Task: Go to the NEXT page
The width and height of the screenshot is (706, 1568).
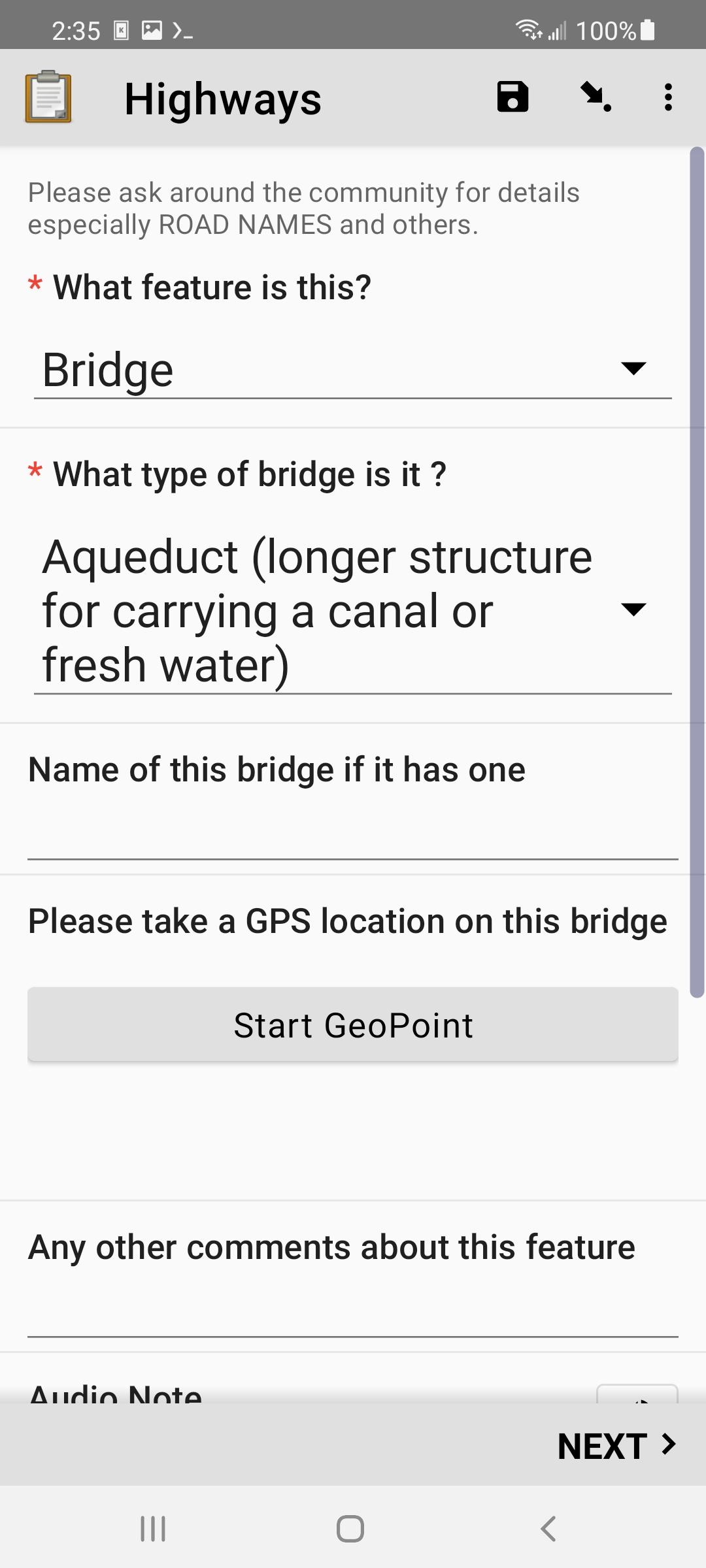Action: (617, 1446)
